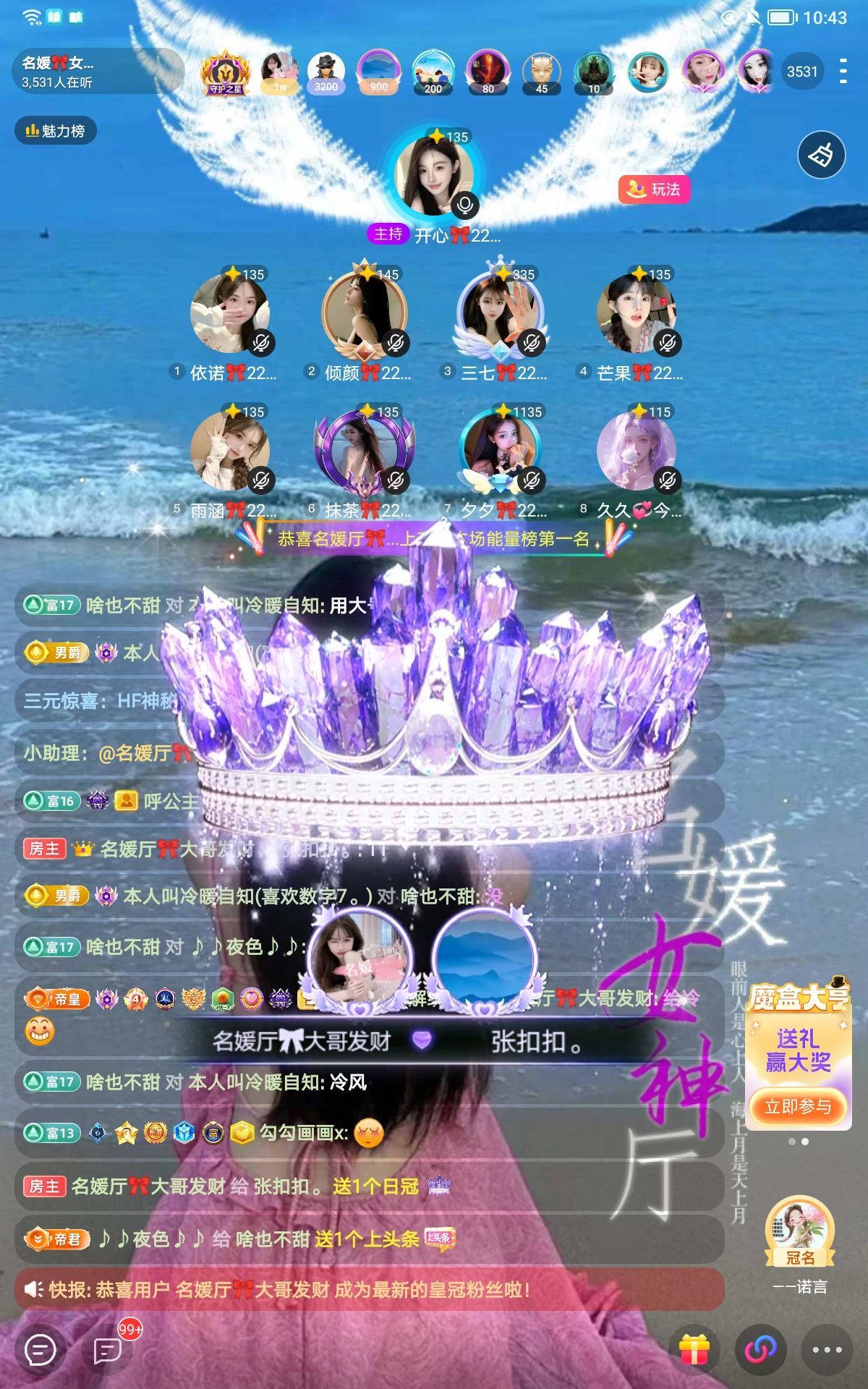Open seat 4 芒果's profile
868x1389 pixels.
click(636, 314)
